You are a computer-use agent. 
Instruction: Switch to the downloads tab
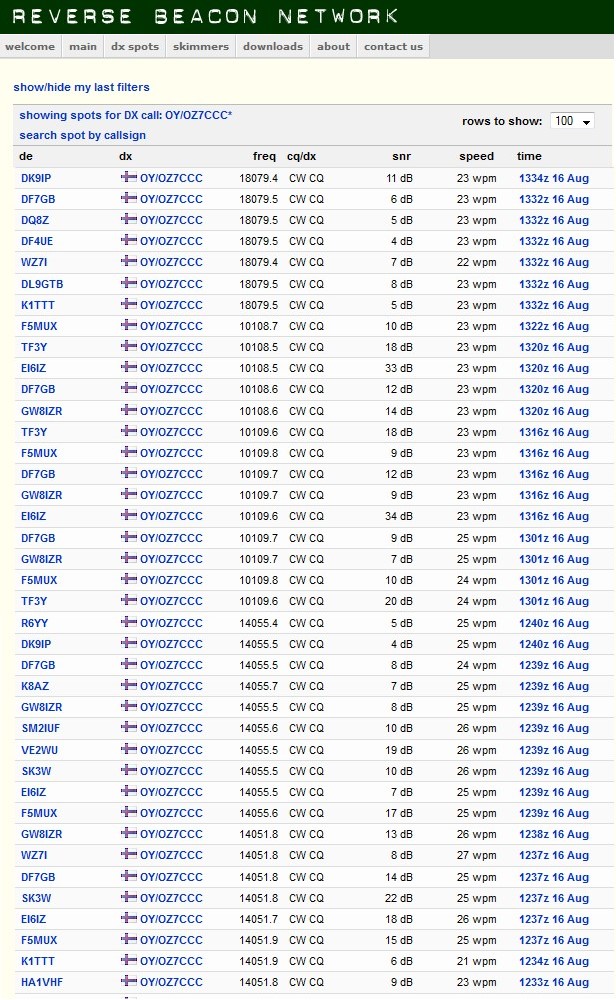(272, 46)
